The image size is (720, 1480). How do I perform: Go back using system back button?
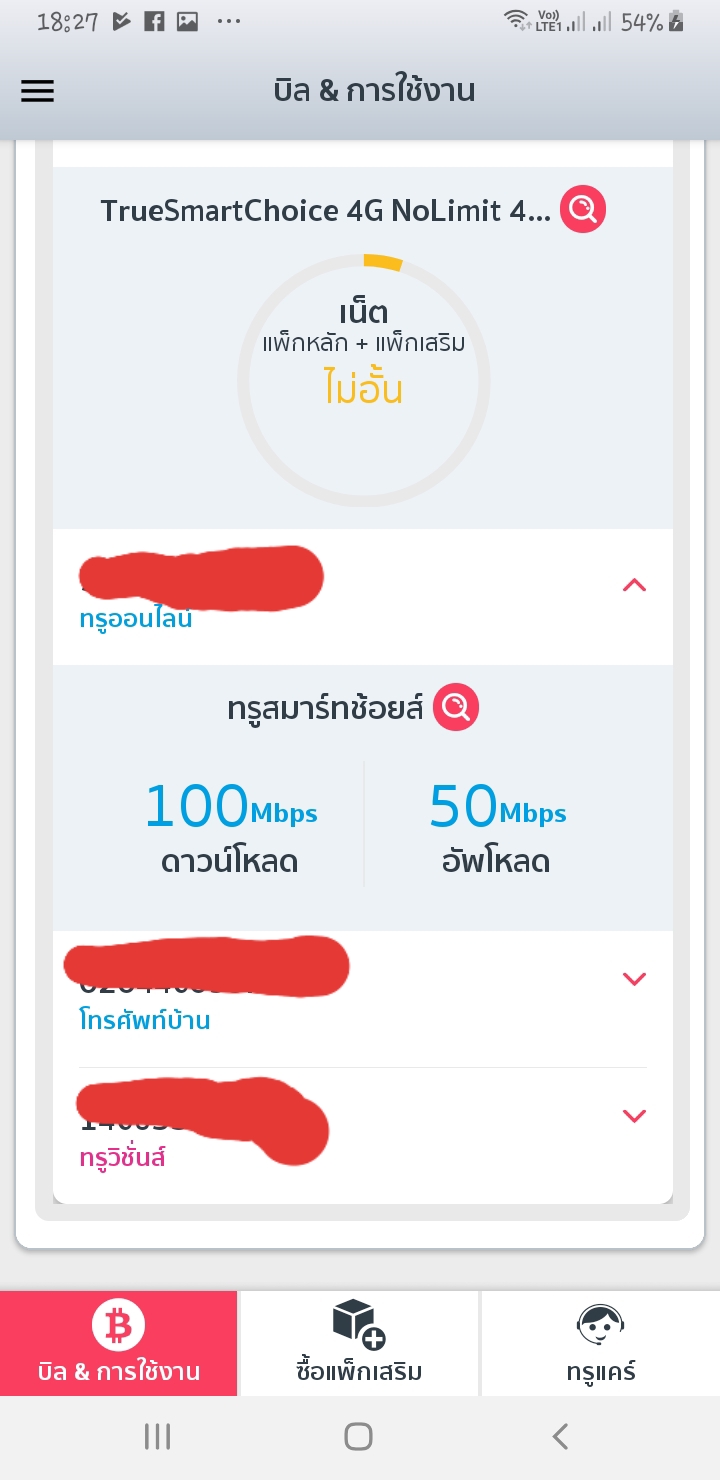tap(560, 1437)
